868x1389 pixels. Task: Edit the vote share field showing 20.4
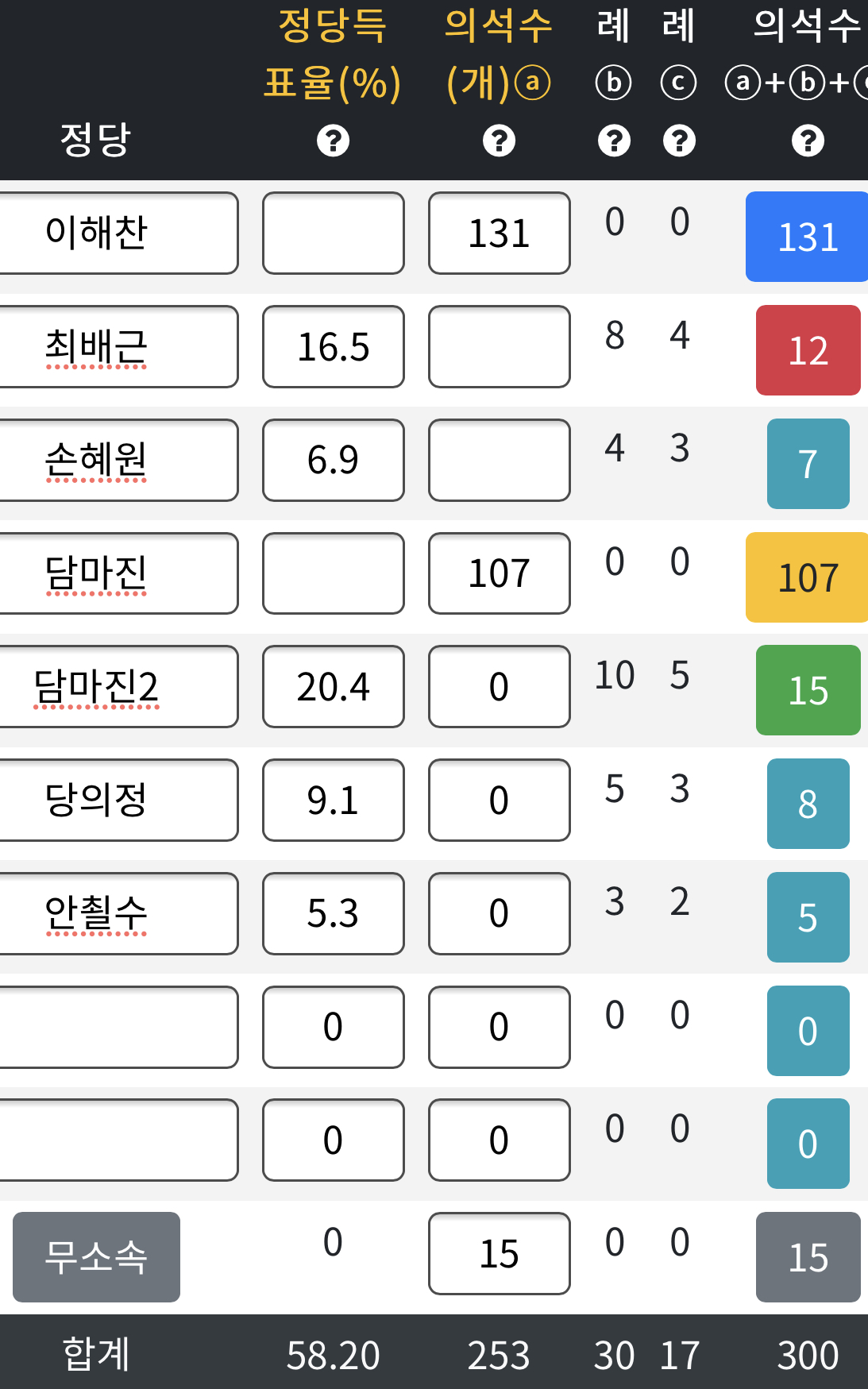[333, 686]
